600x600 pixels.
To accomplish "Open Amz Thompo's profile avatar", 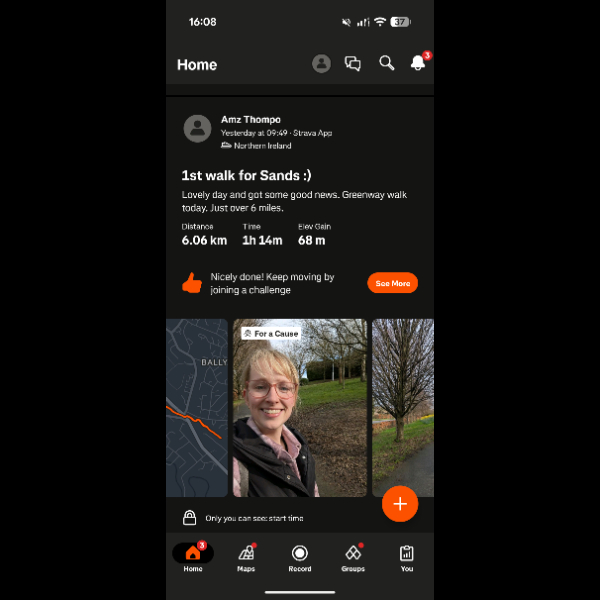I will (197, 128).
